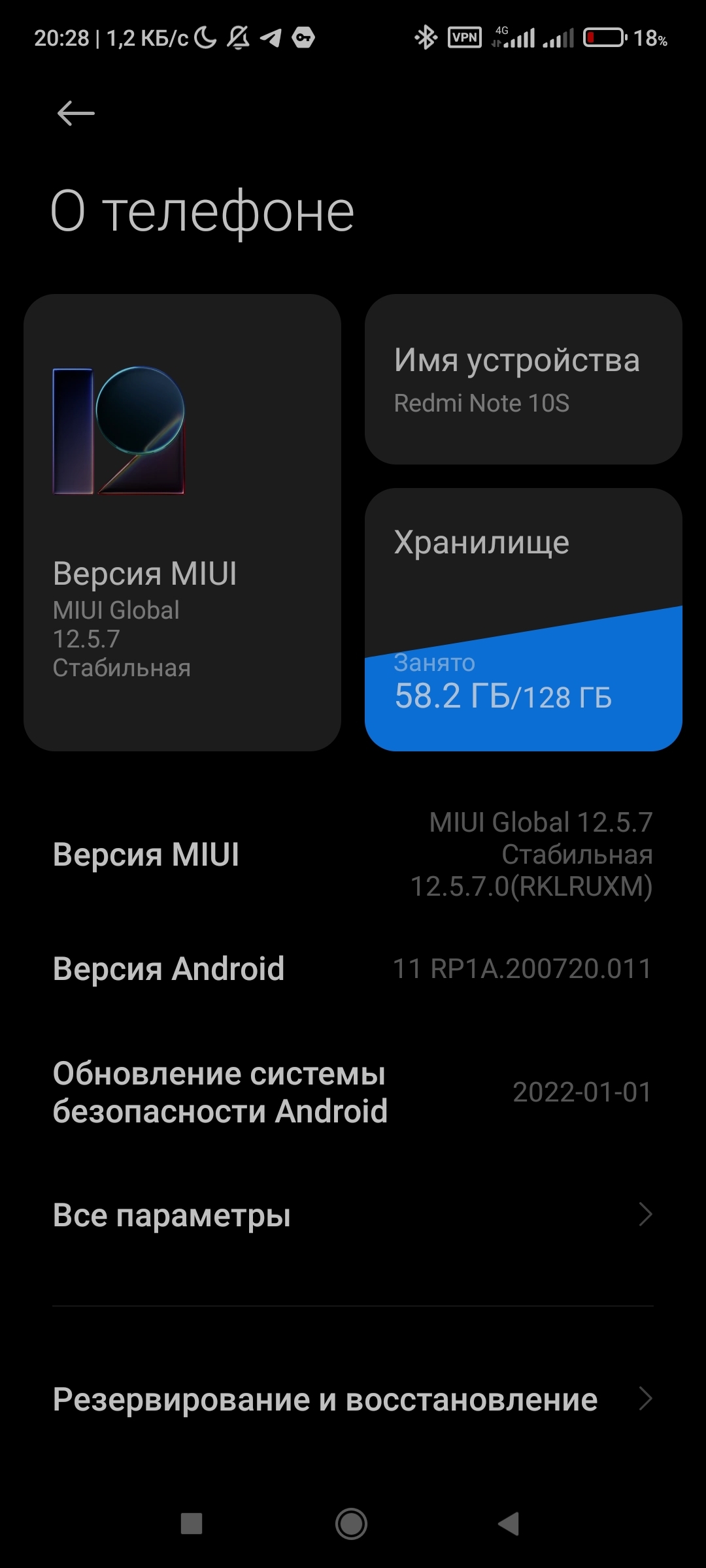Tap the Android security update row

pos(353,1092)
